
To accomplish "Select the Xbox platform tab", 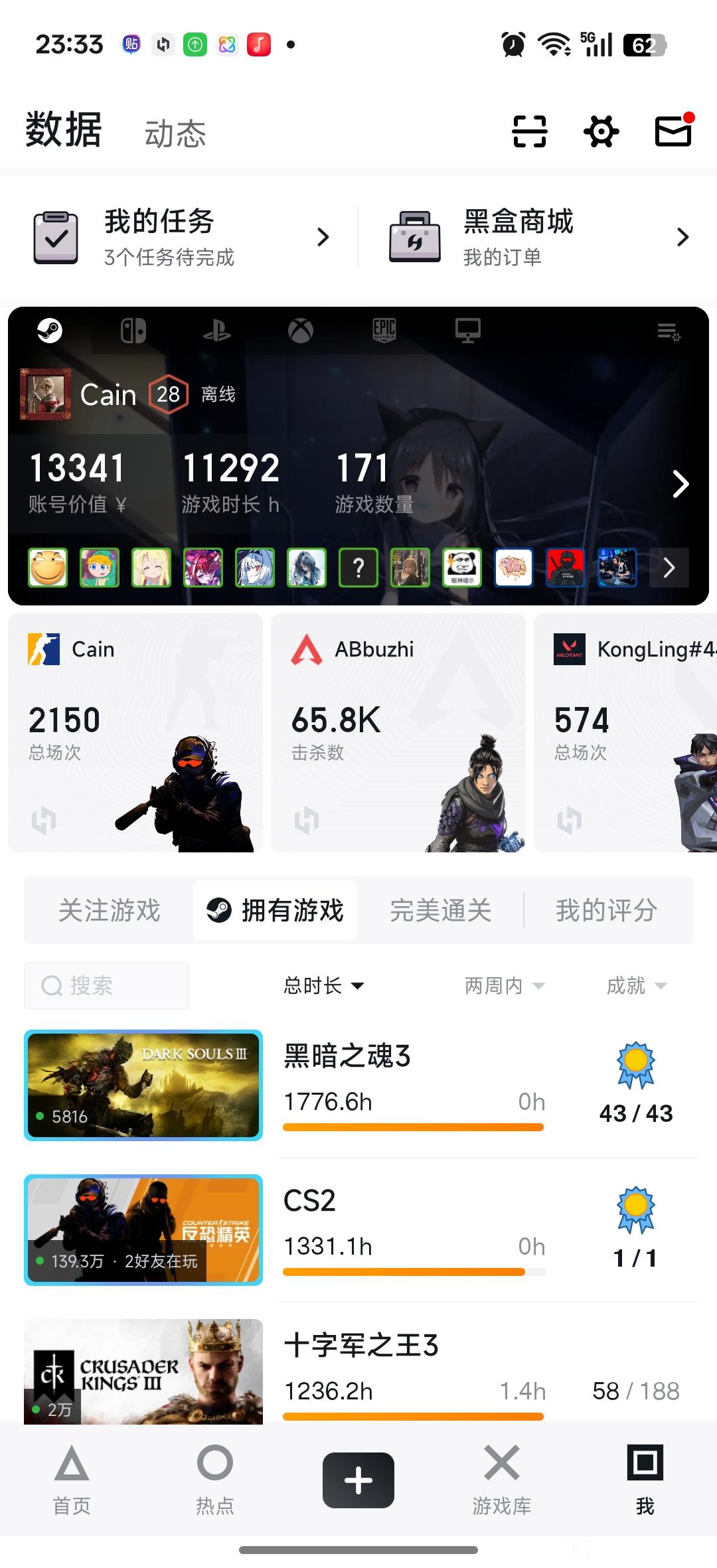I will point(301,331).
